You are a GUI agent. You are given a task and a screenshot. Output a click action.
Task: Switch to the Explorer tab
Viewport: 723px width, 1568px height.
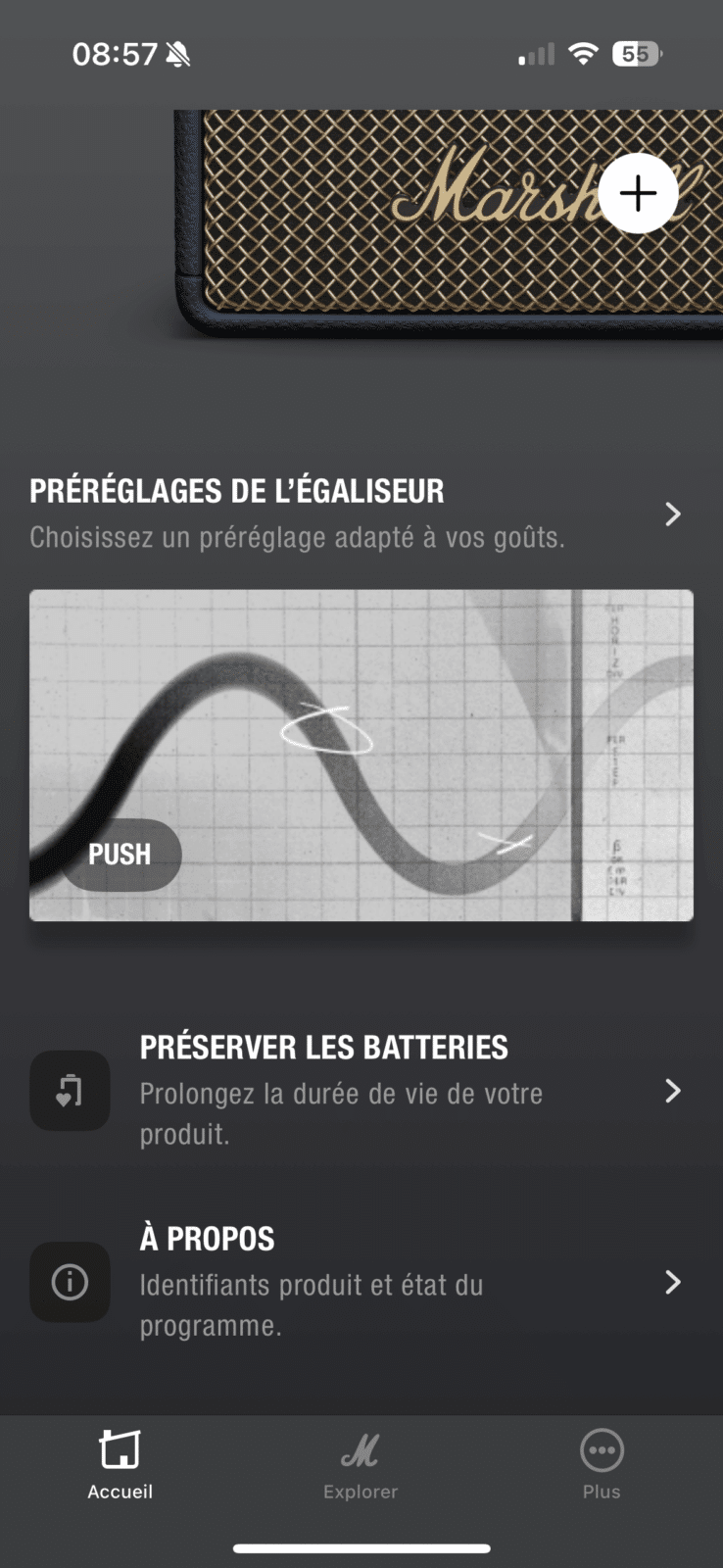[x=361, y=1465]
